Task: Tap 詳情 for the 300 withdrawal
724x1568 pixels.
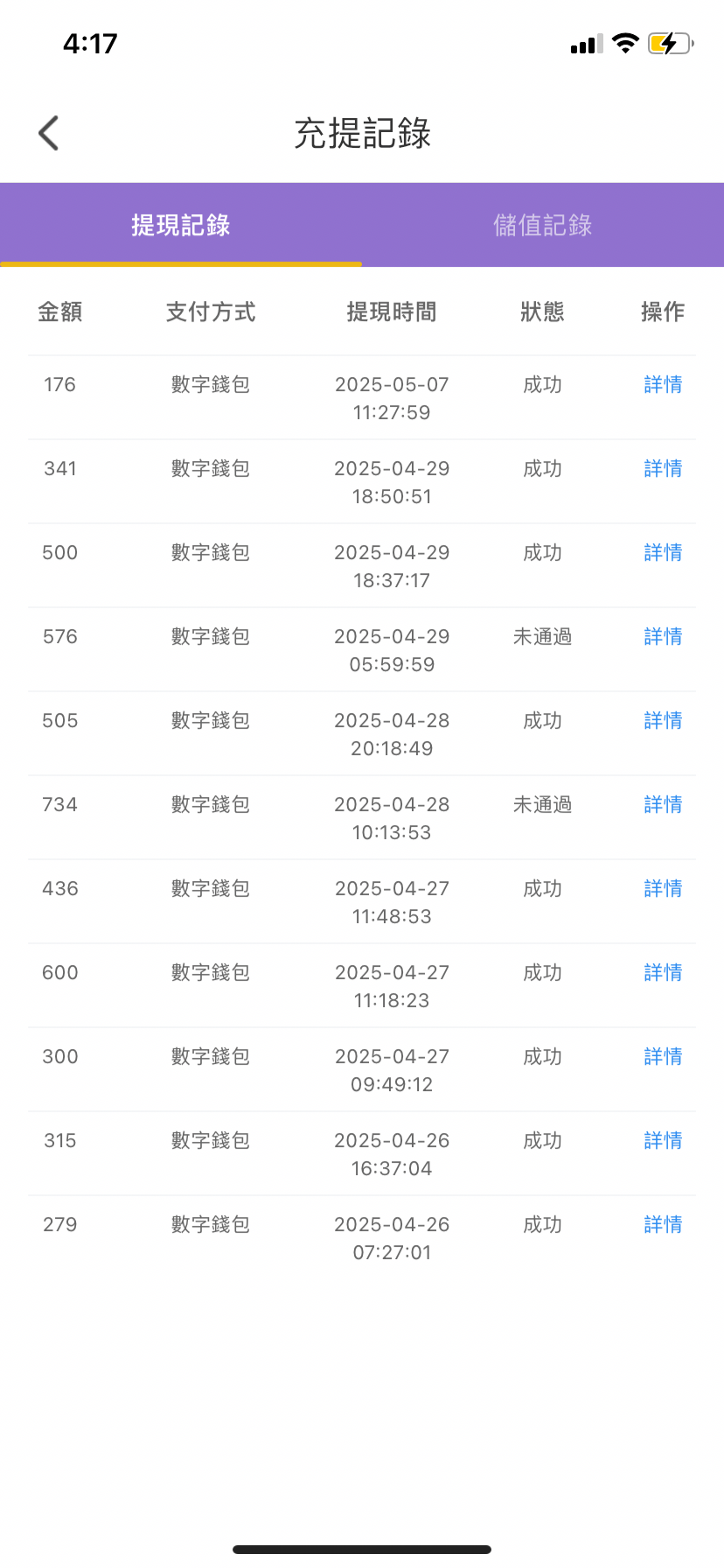Action: point(663,1057)
